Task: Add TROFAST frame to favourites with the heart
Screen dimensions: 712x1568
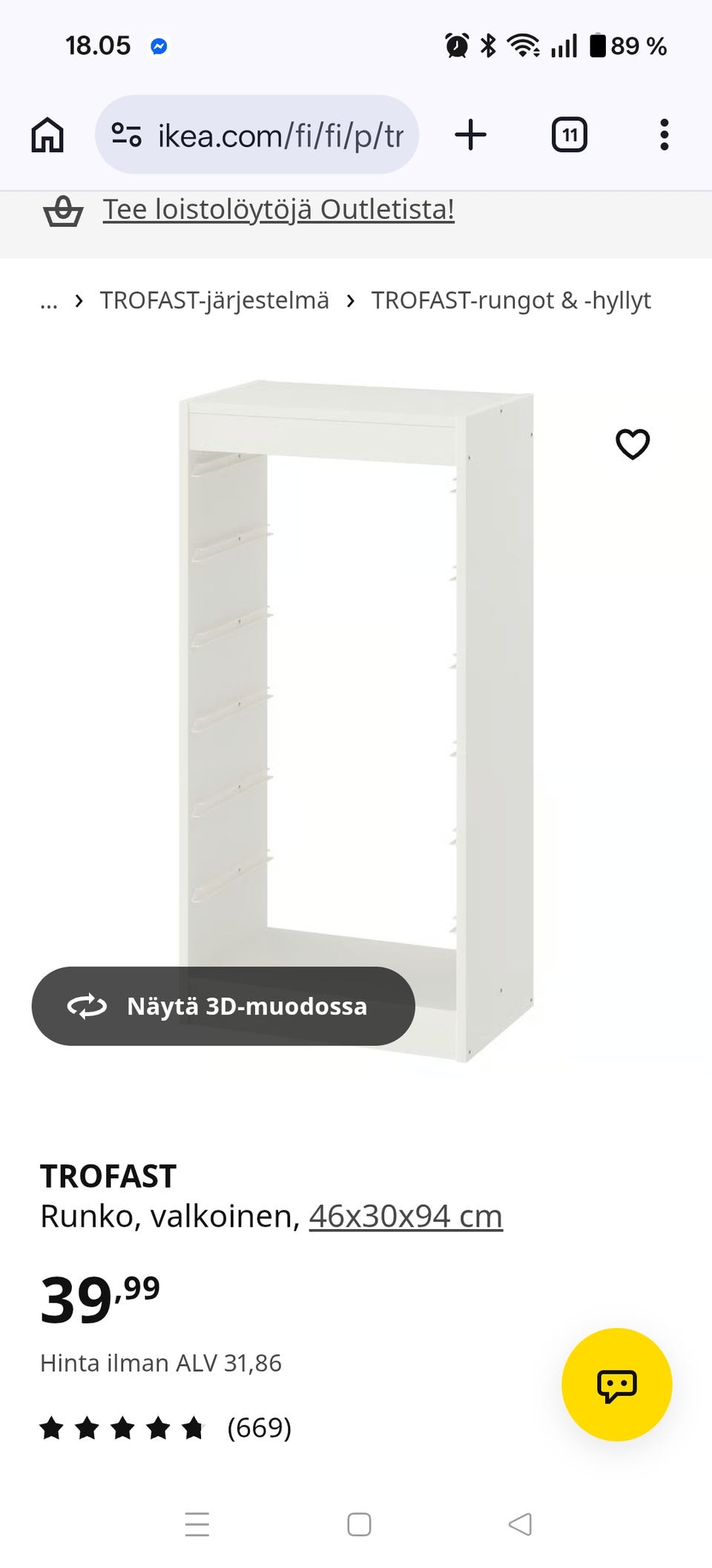Action: coord(633,444)
